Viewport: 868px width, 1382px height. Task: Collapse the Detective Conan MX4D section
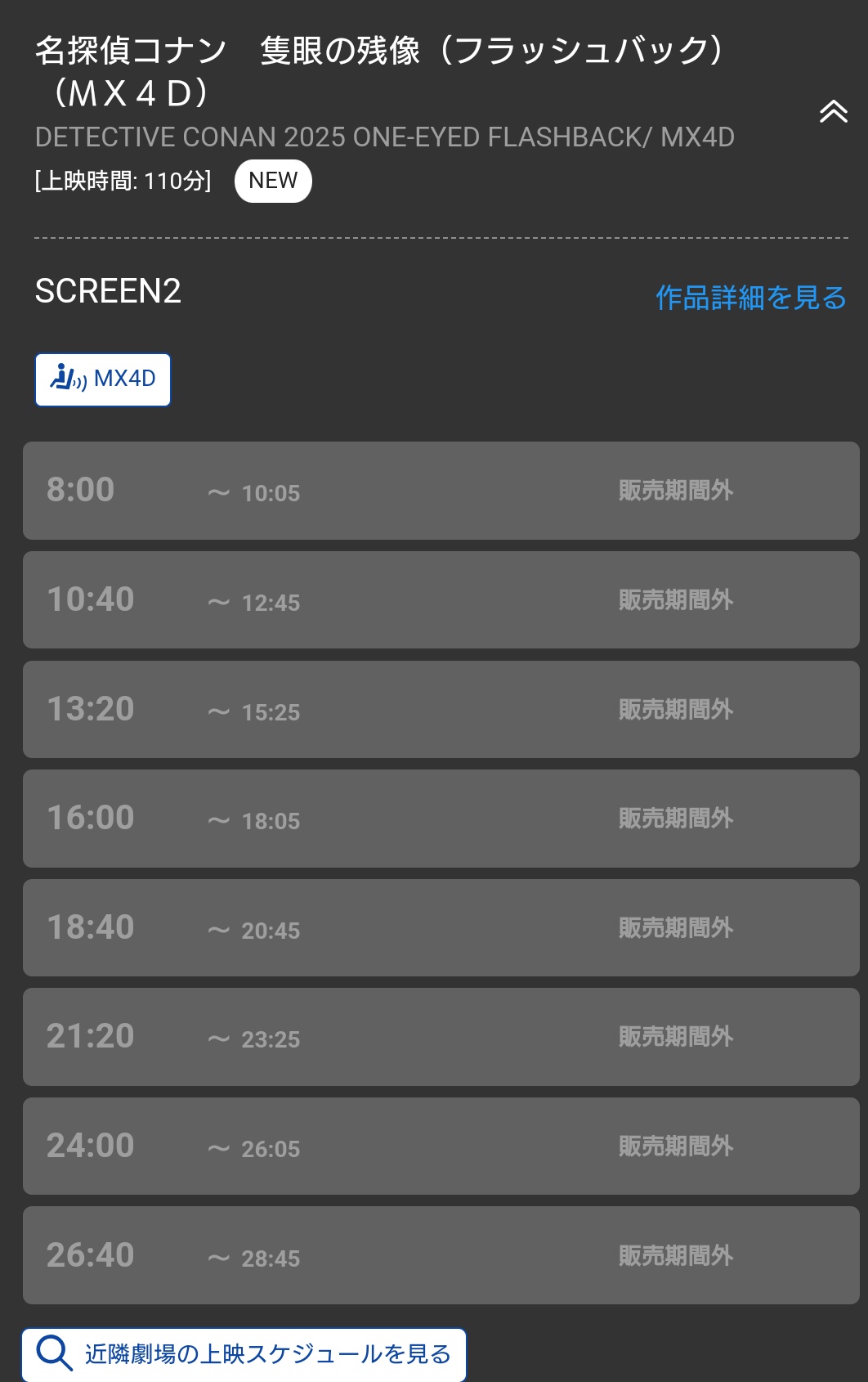coord(833,111)
